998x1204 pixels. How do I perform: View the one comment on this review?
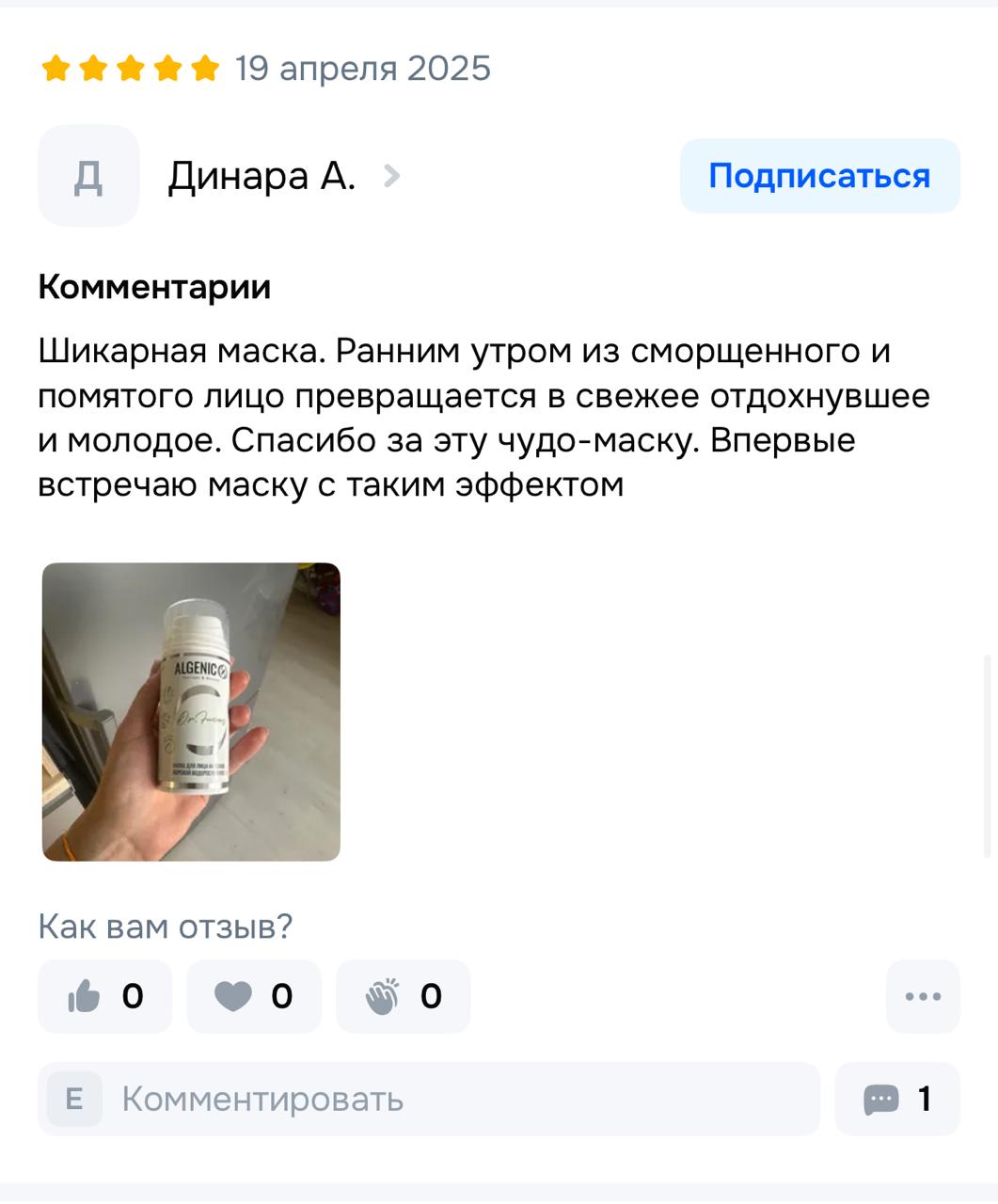(896, 1099)
